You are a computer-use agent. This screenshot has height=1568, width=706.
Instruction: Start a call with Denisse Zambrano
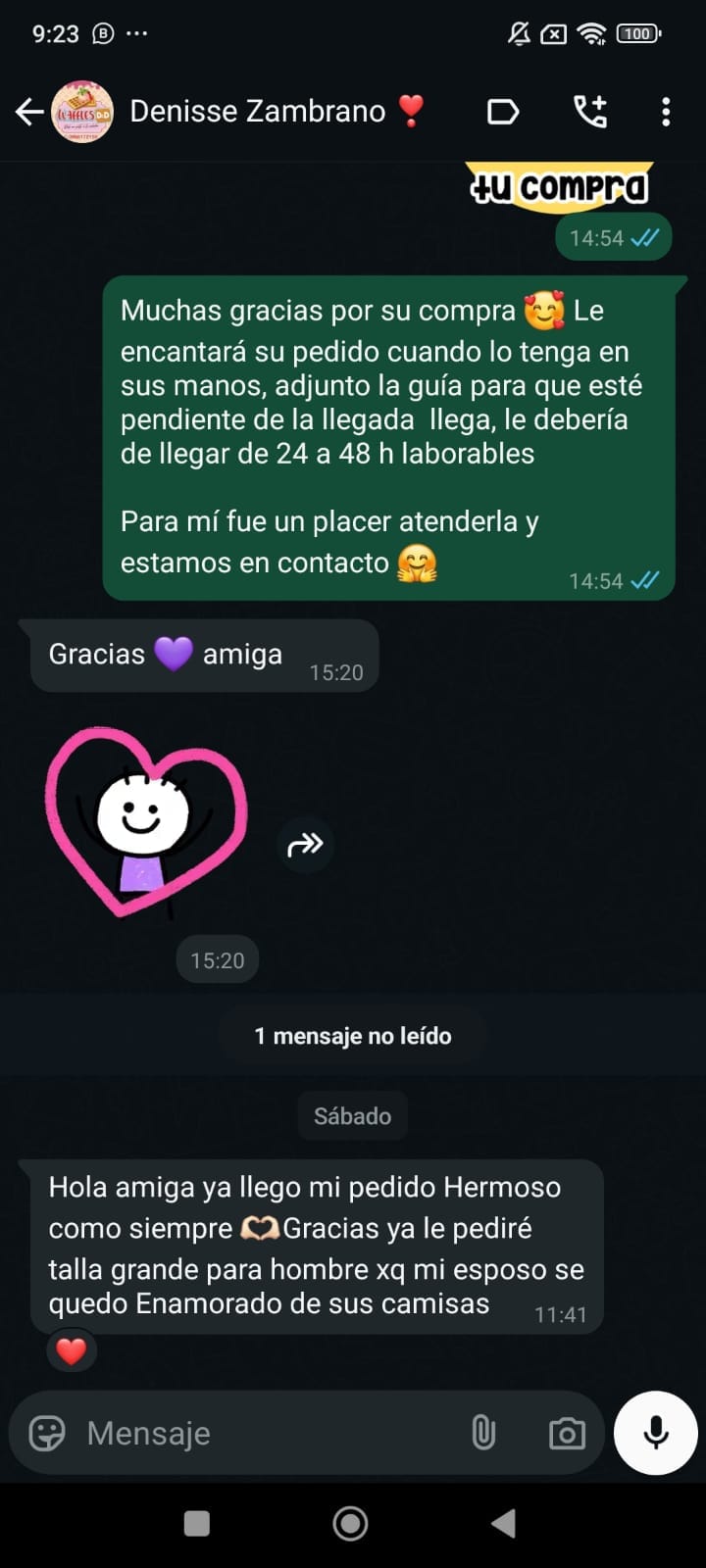pyautogui.click(x=590, y=113)
